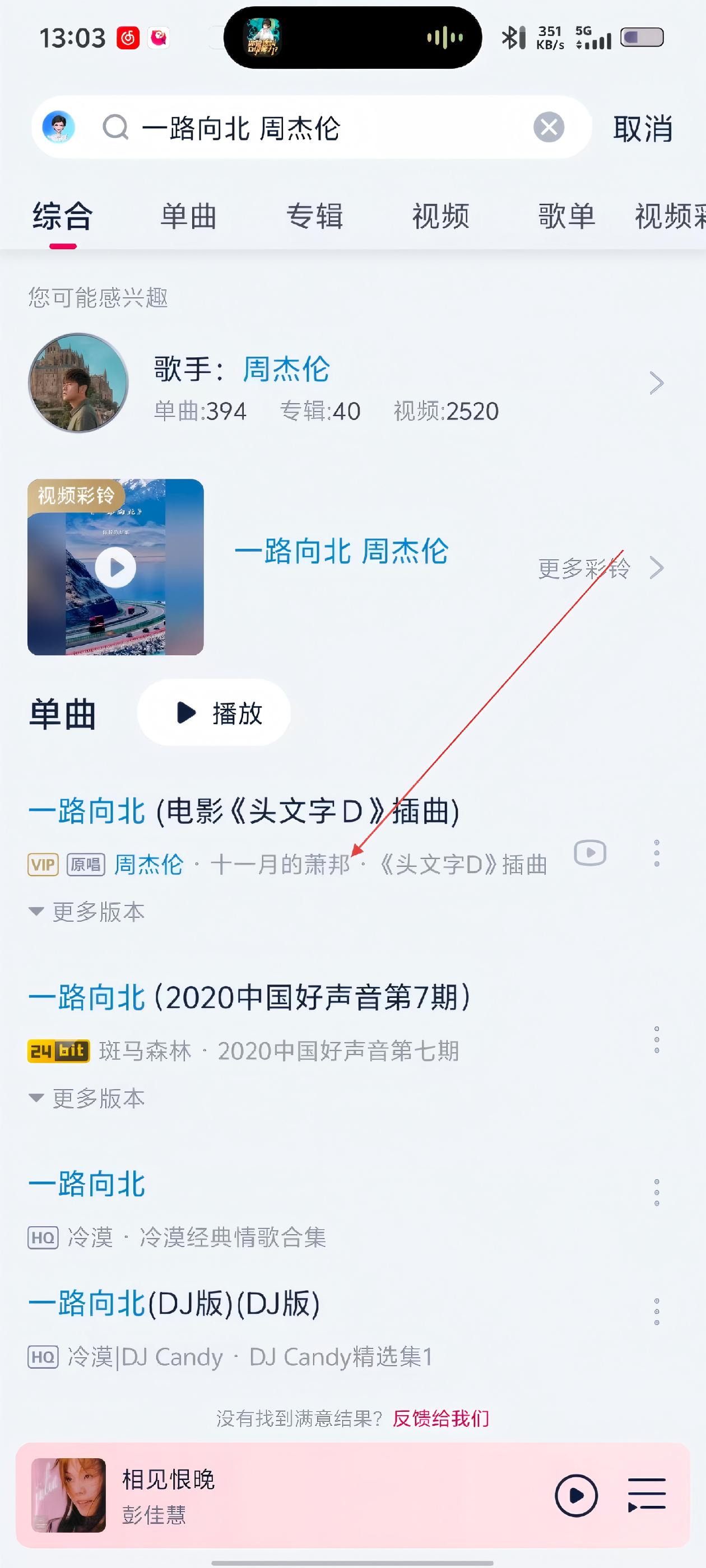
Task: Open the playlist queue in mini player
Action: (x=646, y=1496)
